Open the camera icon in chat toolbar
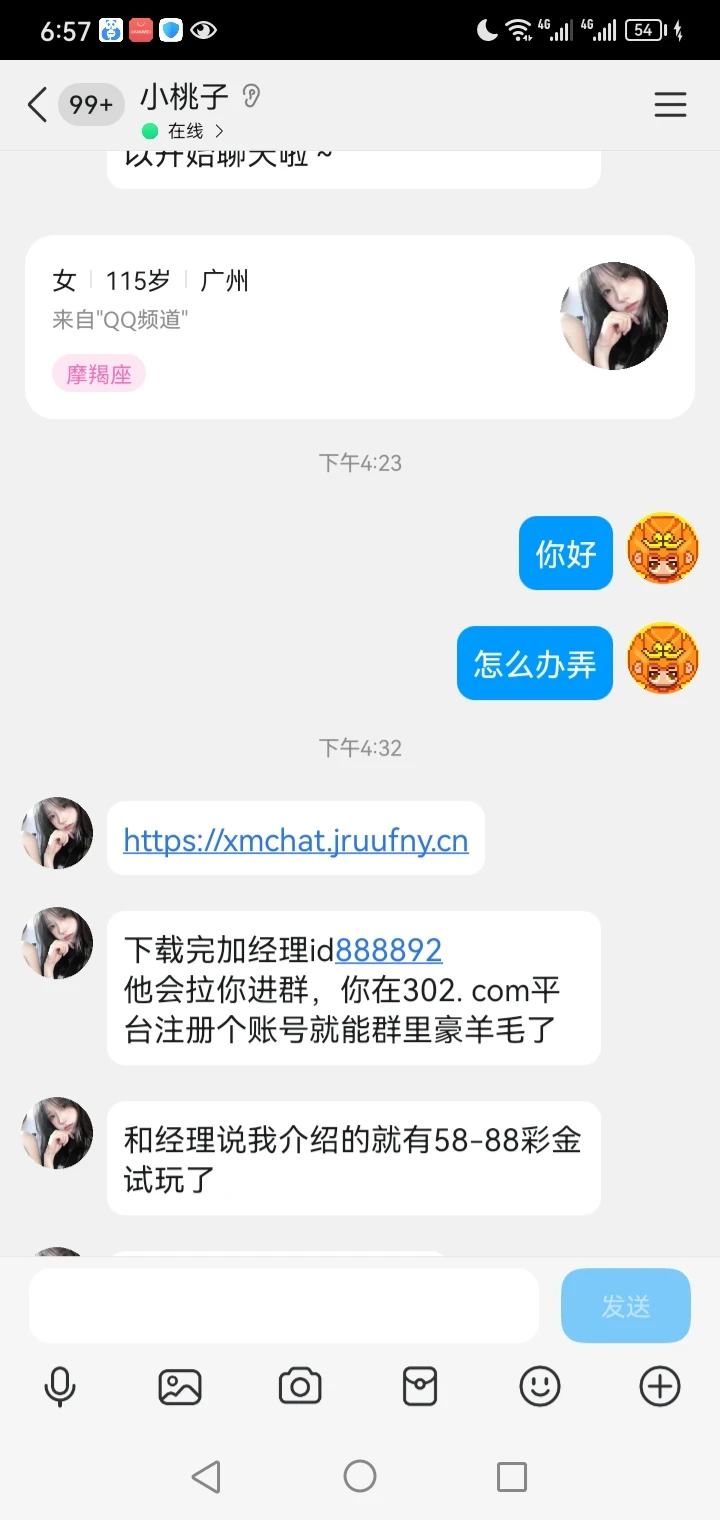Screen dimensions: 720x1520 coord(300,1387)
